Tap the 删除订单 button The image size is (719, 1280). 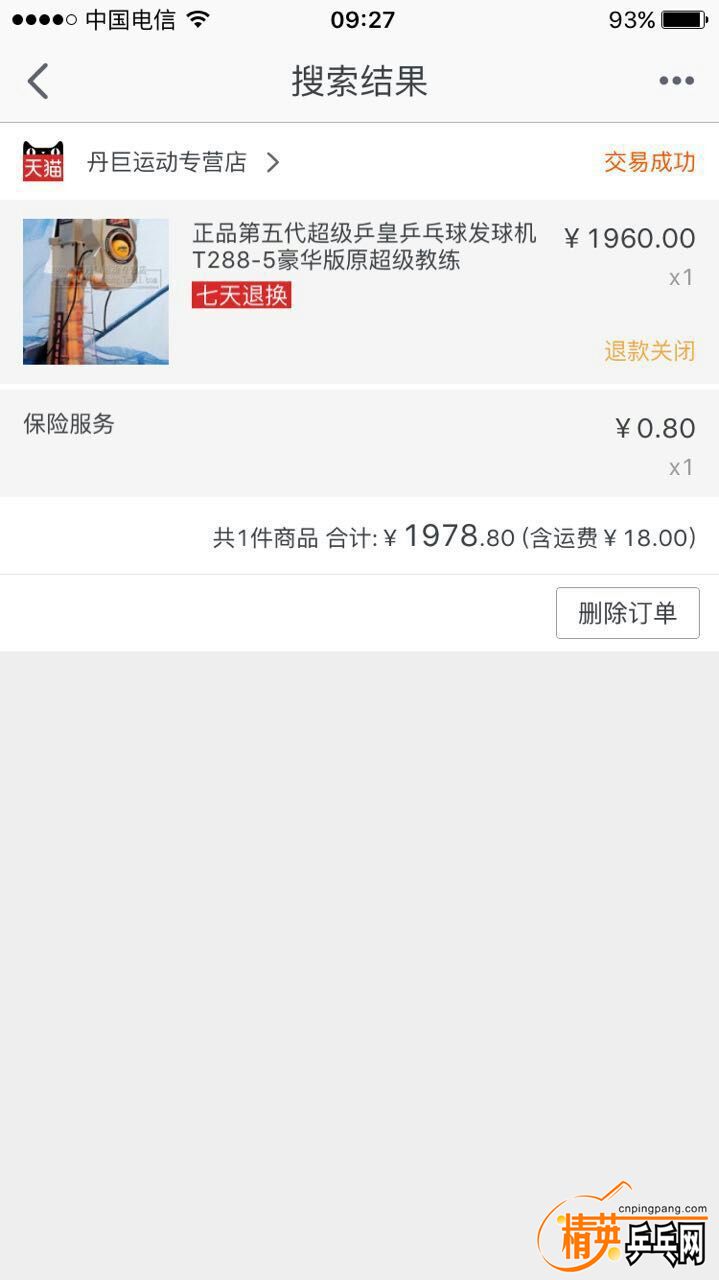[627, 613]
